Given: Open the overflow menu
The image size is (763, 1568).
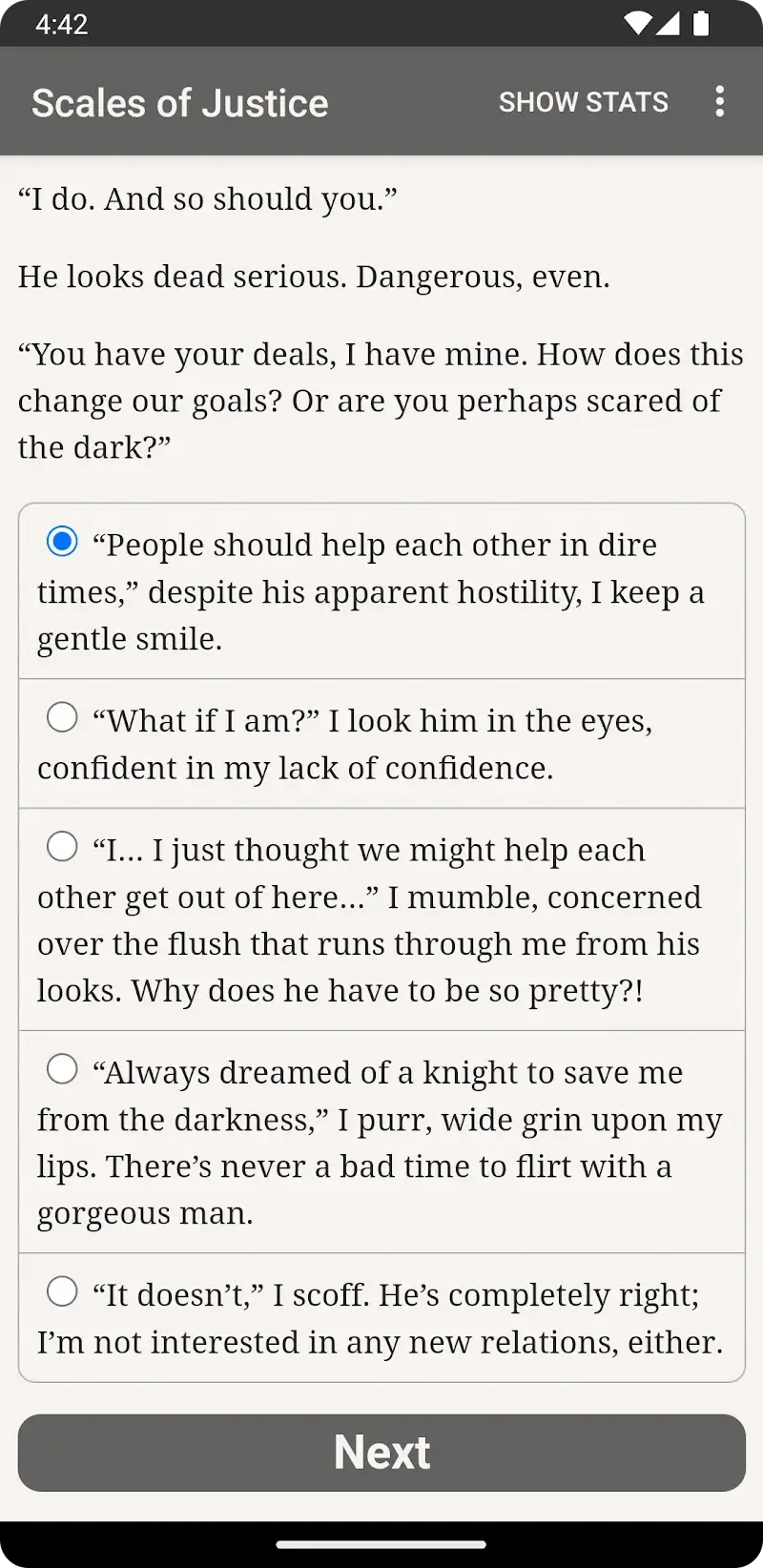Looking at the screenshot, I should [x=719, y=102].
